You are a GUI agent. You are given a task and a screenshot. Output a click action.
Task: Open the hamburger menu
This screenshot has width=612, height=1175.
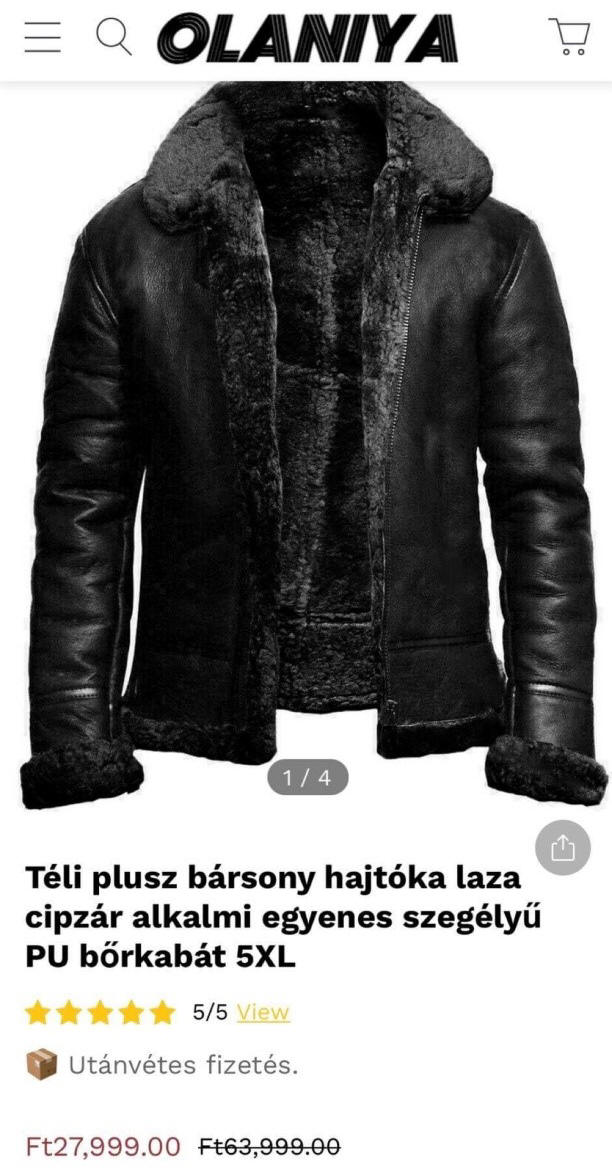click(43, 38)
